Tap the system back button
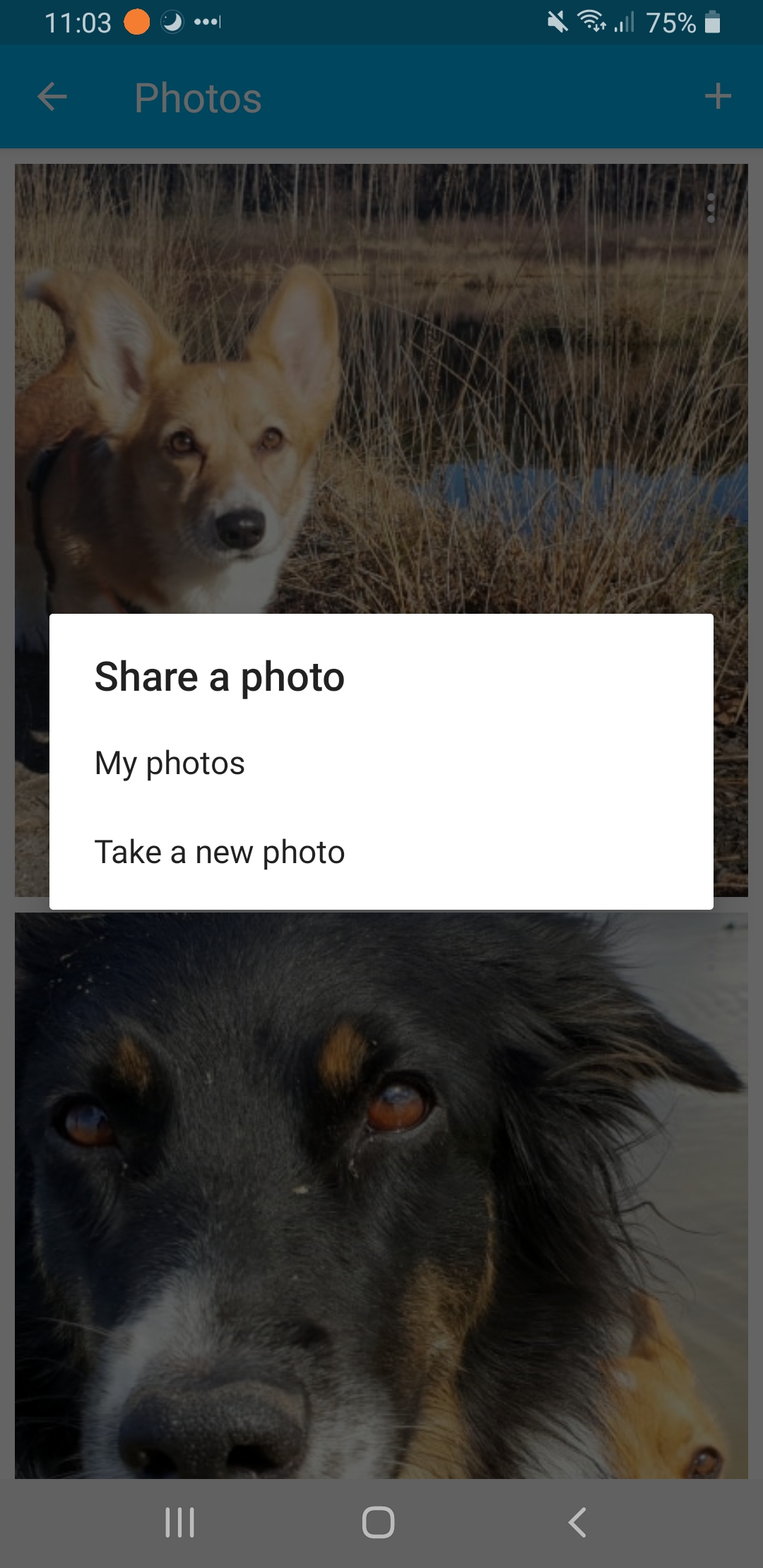Image resolution: width=763 pixels, height=1568 pixels. click(577, 1522)
